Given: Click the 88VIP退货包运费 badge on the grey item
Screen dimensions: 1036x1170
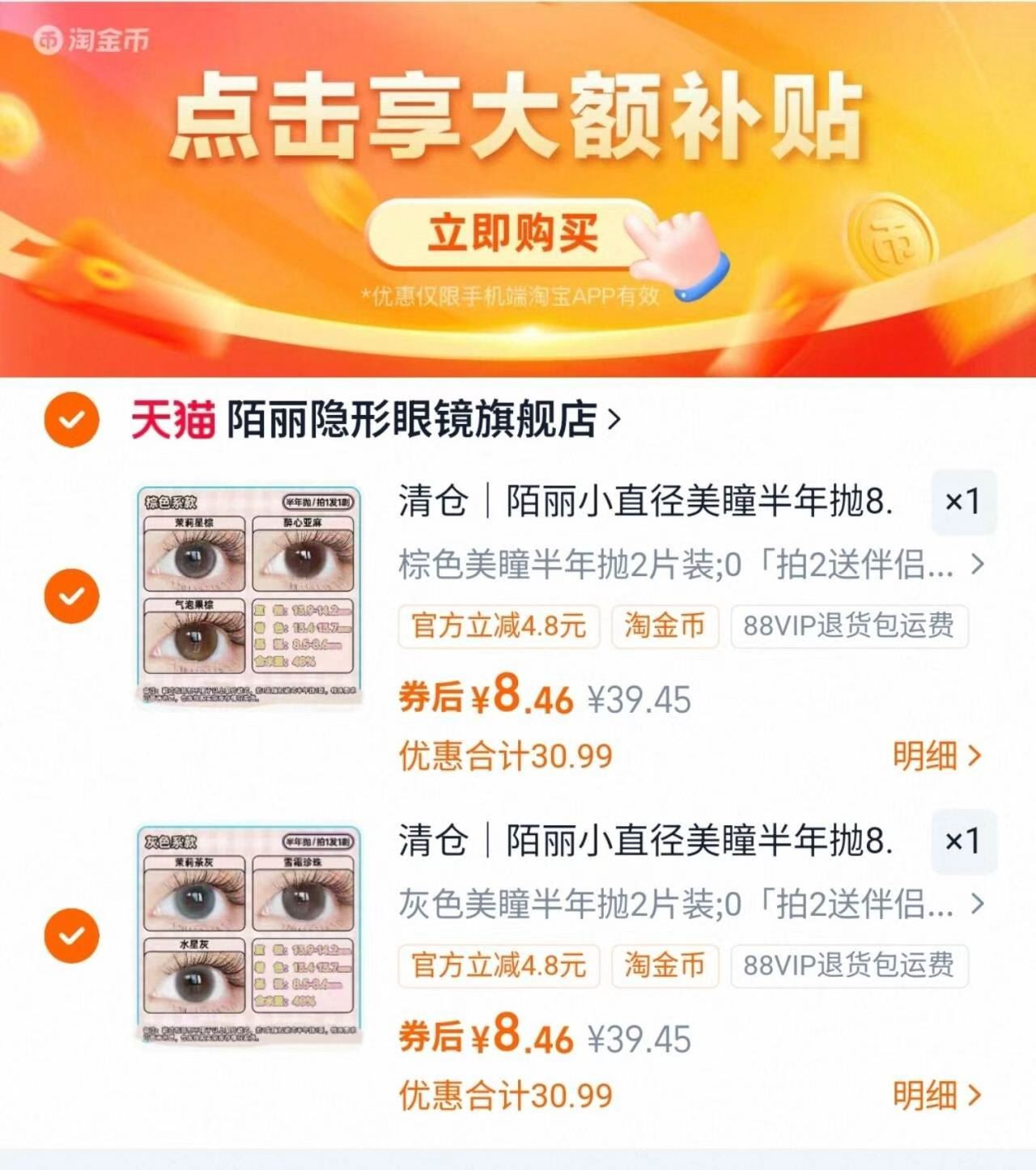Looking at the screenshot, I should tap(847, 965).
